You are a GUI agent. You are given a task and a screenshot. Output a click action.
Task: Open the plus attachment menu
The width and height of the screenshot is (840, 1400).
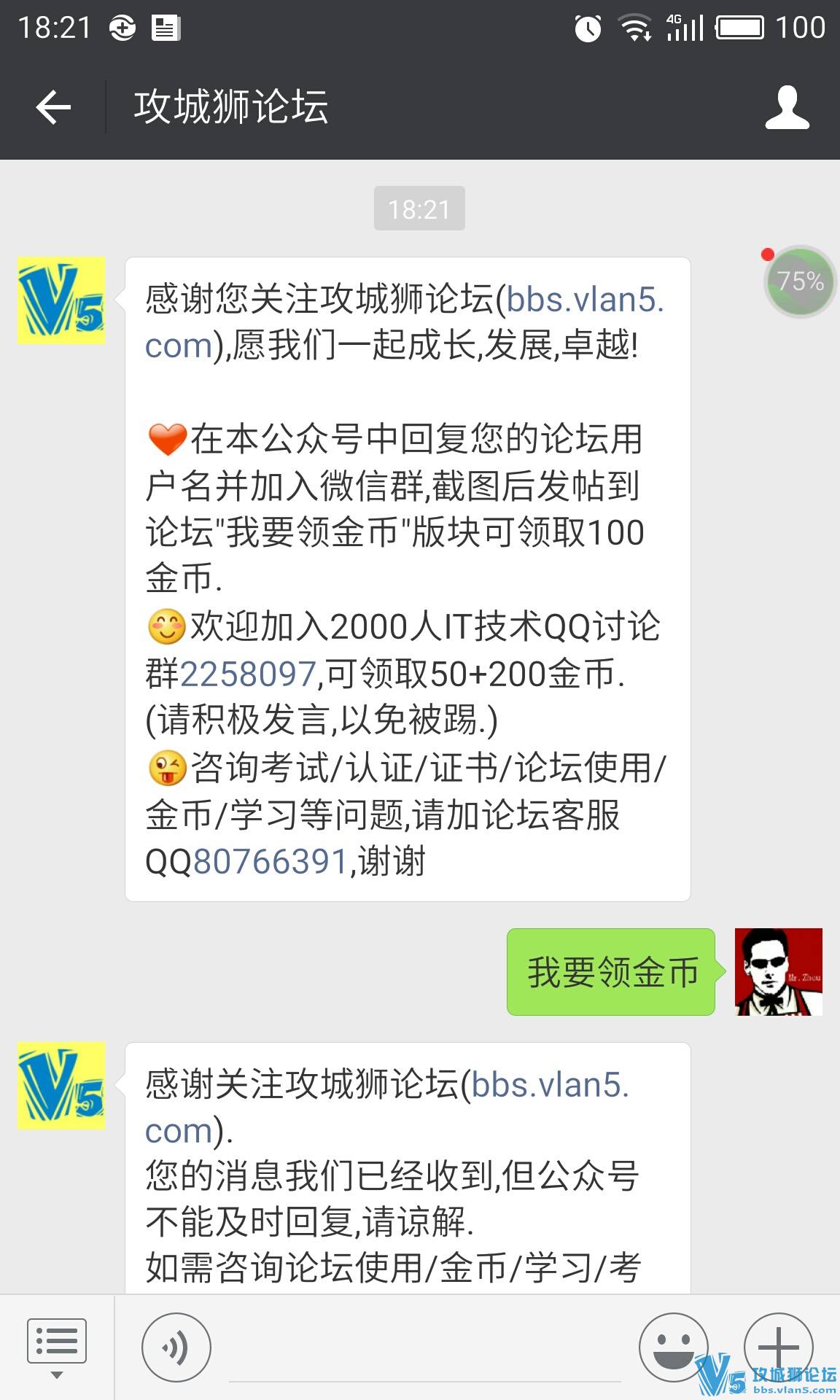(778, 1346)
